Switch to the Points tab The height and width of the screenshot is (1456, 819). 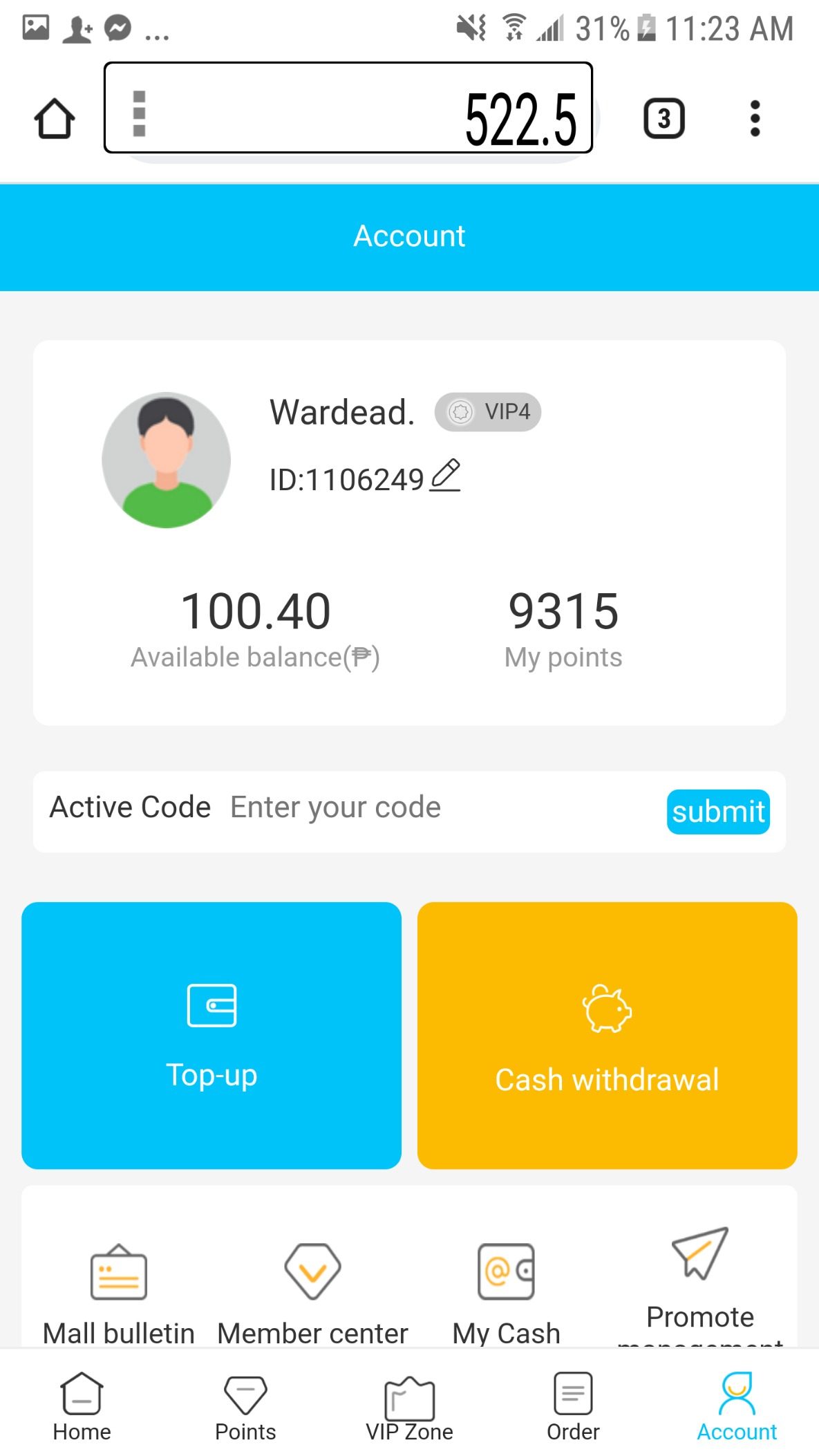tap(245, 1407)
